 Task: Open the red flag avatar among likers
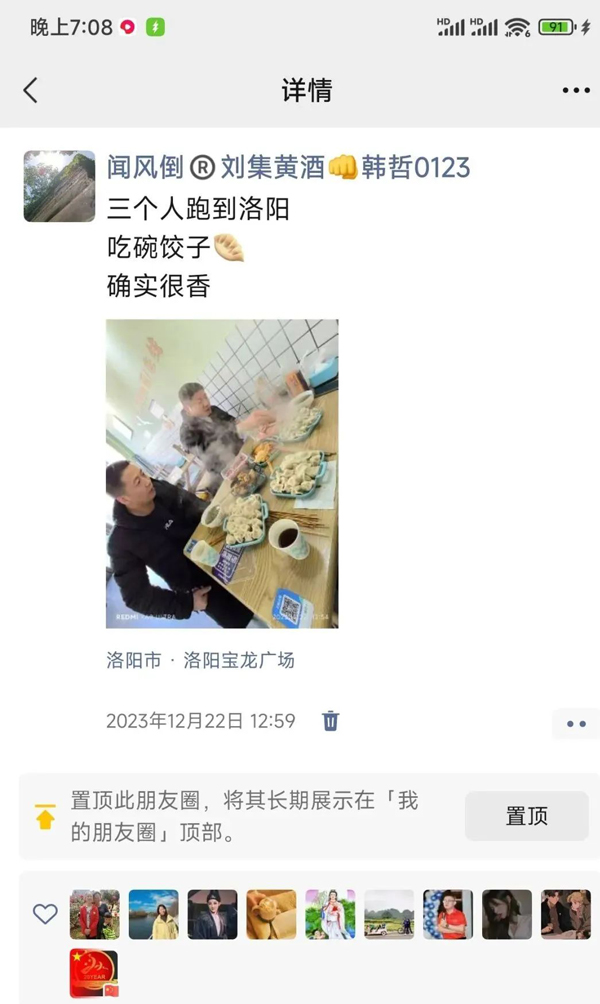click(94, 973)
